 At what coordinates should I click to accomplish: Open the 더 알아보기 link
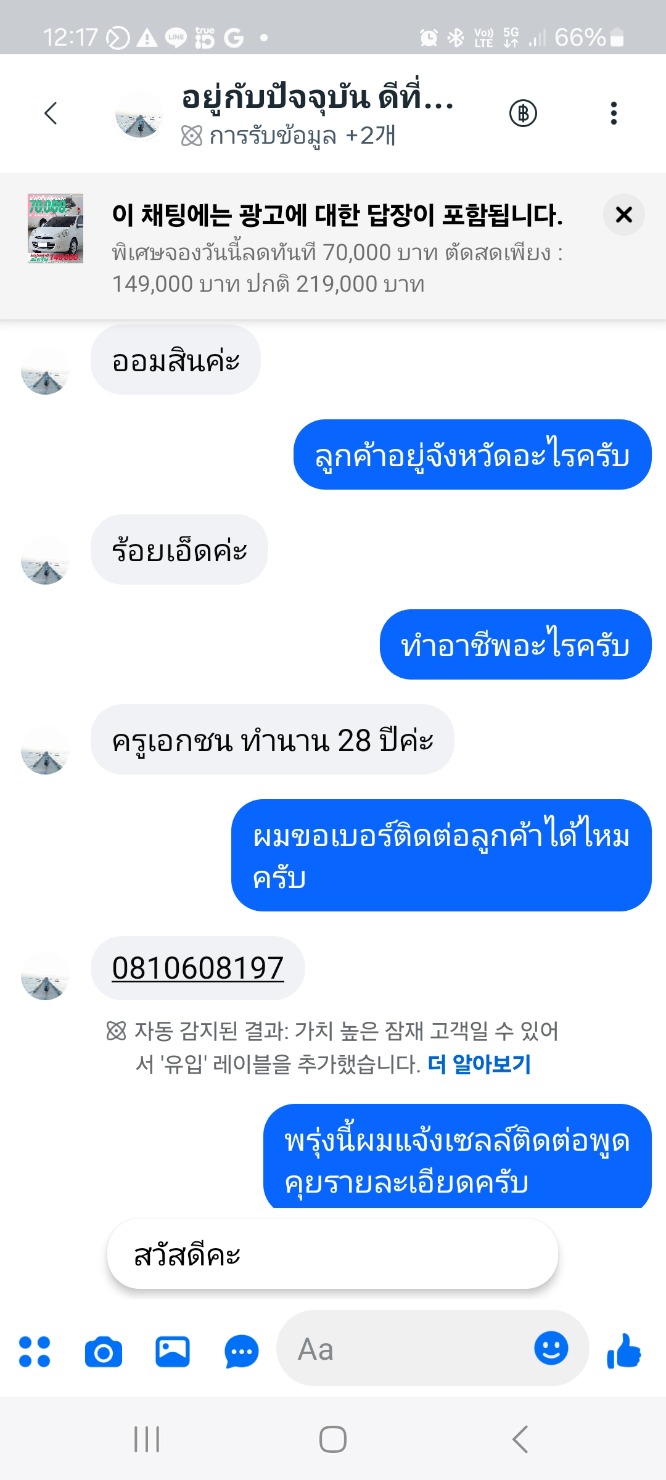479,1064
